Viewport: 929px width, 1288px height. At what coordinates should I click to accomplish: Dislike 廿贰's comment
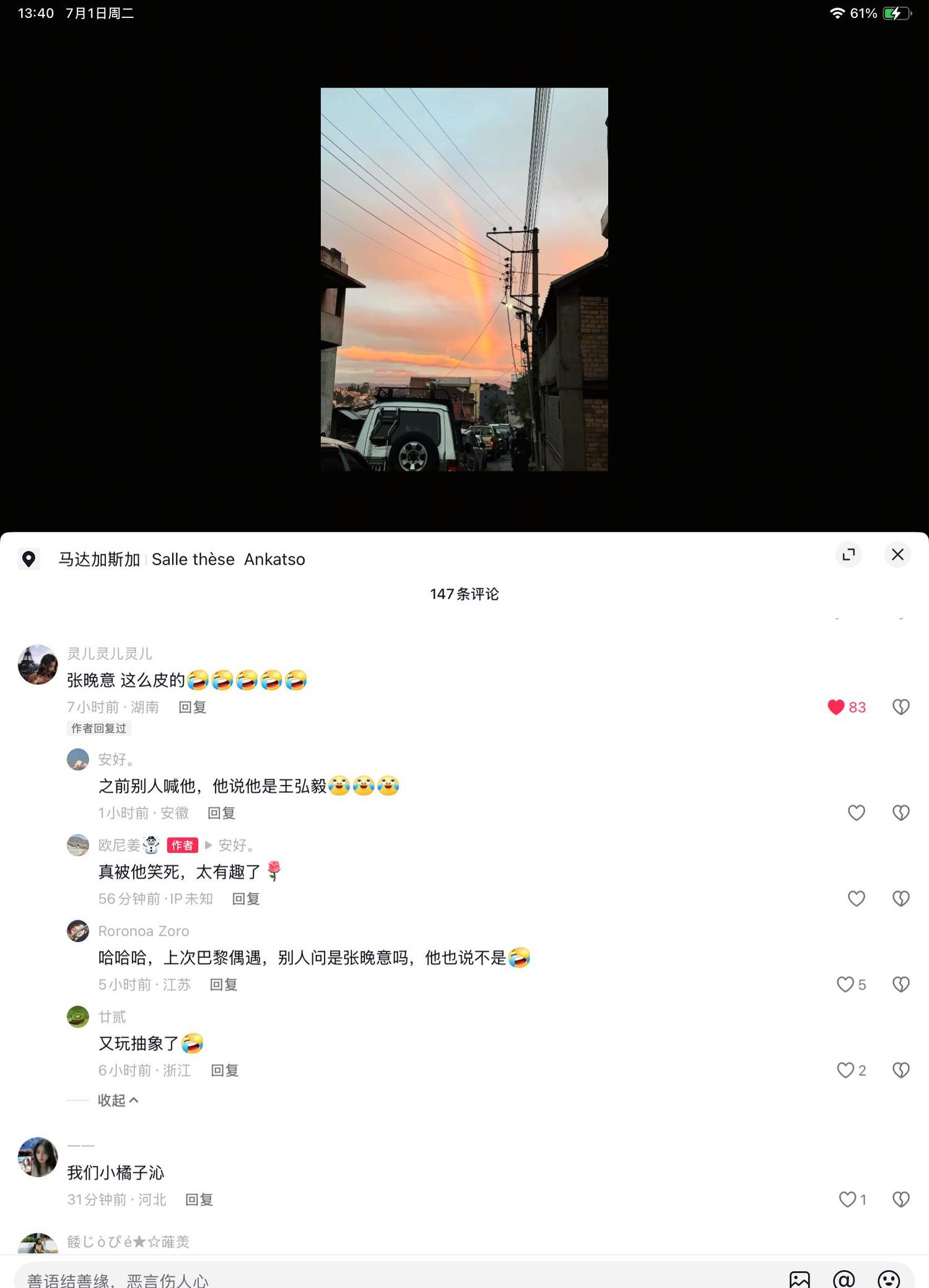pos(901,1070)
